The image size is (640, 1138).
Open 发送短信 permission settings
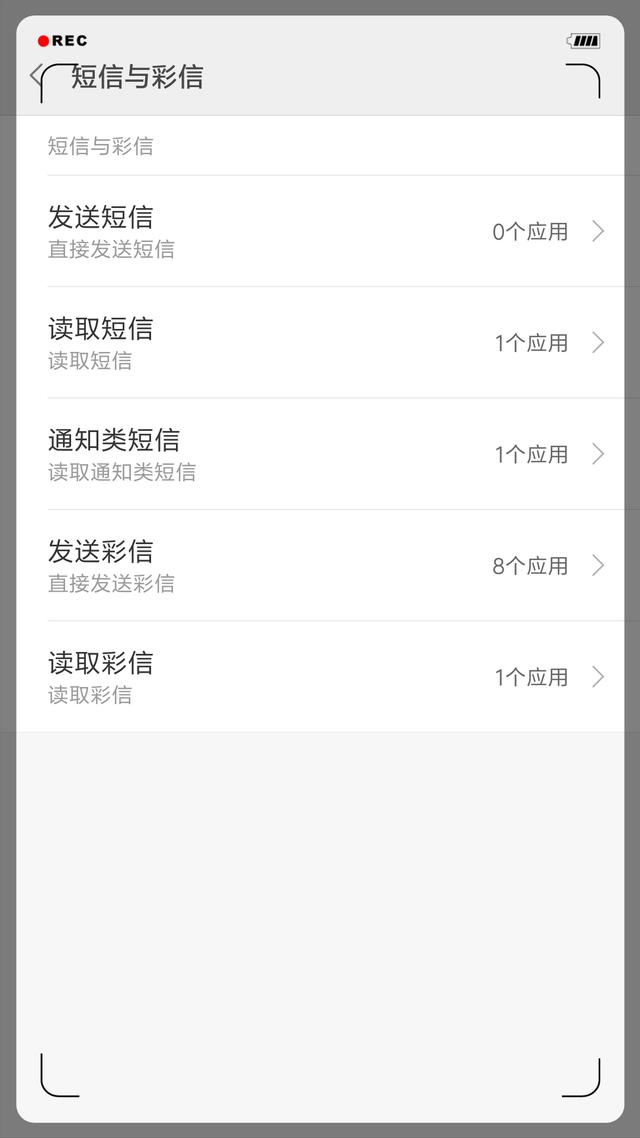(x=320, y=232)
